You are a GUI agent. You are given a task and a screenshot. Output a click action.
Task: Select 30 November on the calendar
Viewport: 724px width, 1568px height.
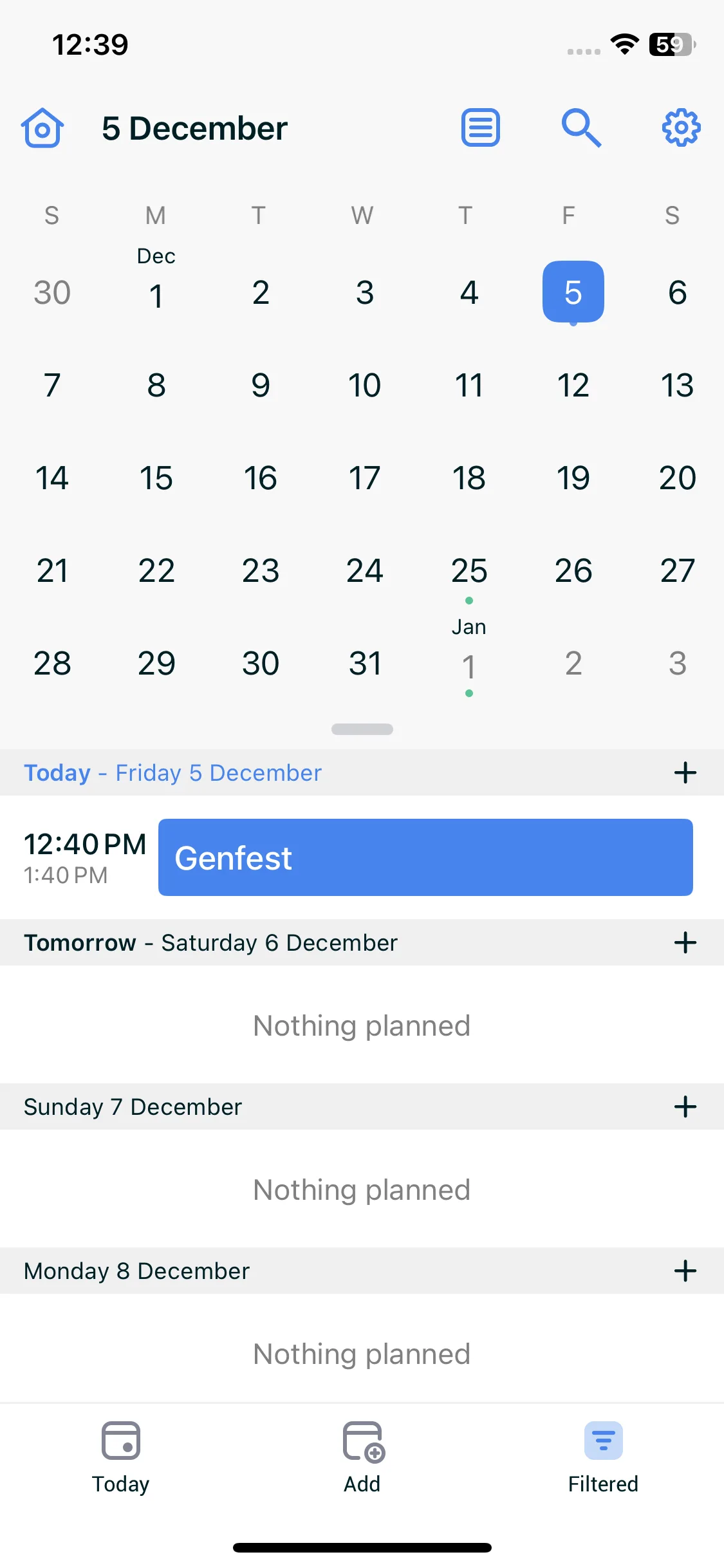pyautogui.click(x=52, y=293)
